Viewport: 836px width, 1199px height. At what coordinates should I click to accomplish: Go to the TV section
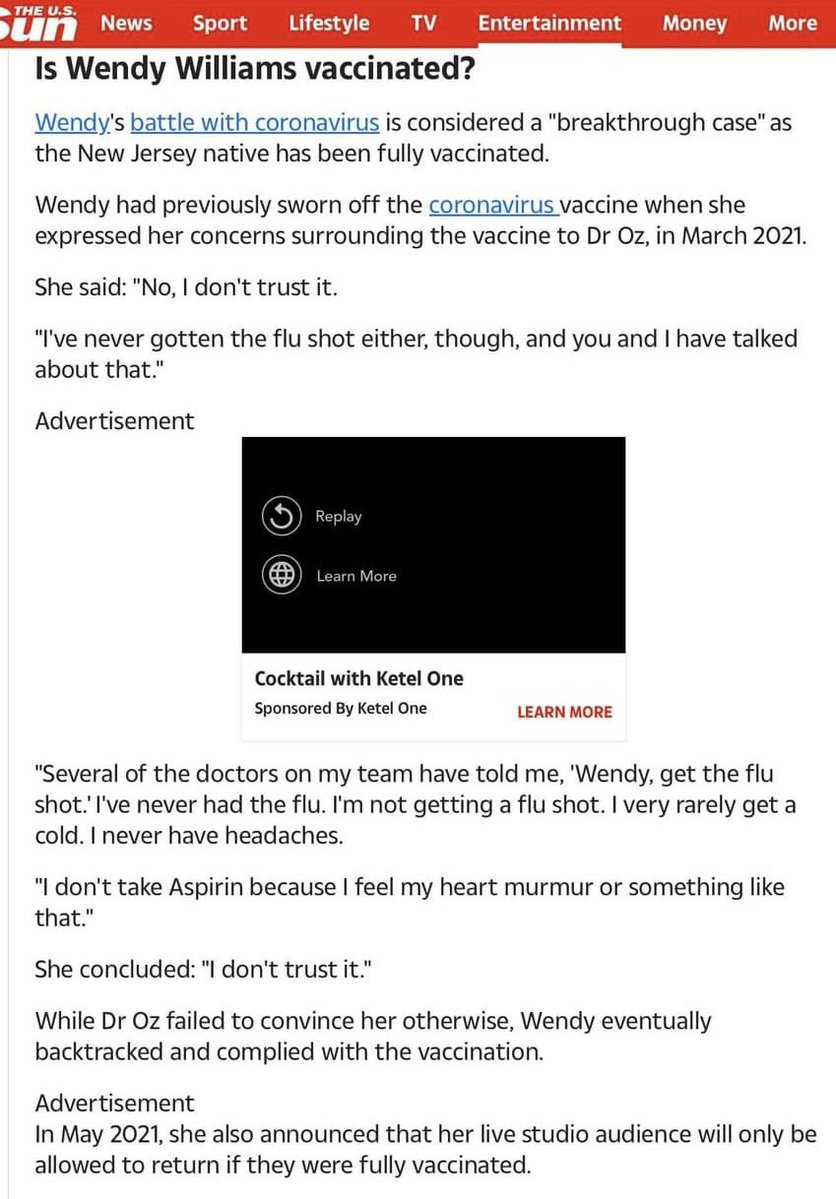[424, 22]
